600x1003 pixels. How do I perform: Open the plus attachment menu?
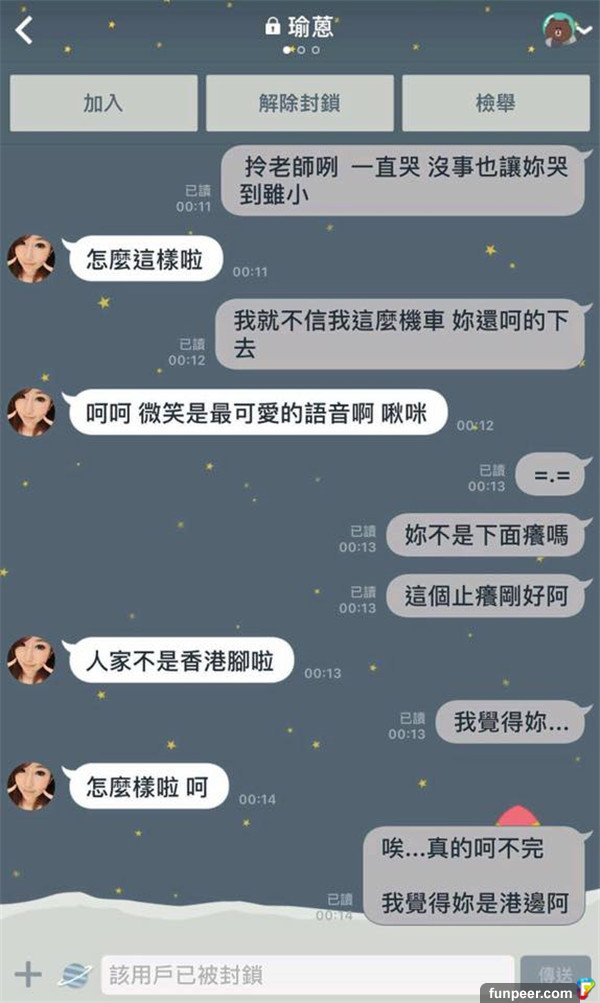point(28,973)
